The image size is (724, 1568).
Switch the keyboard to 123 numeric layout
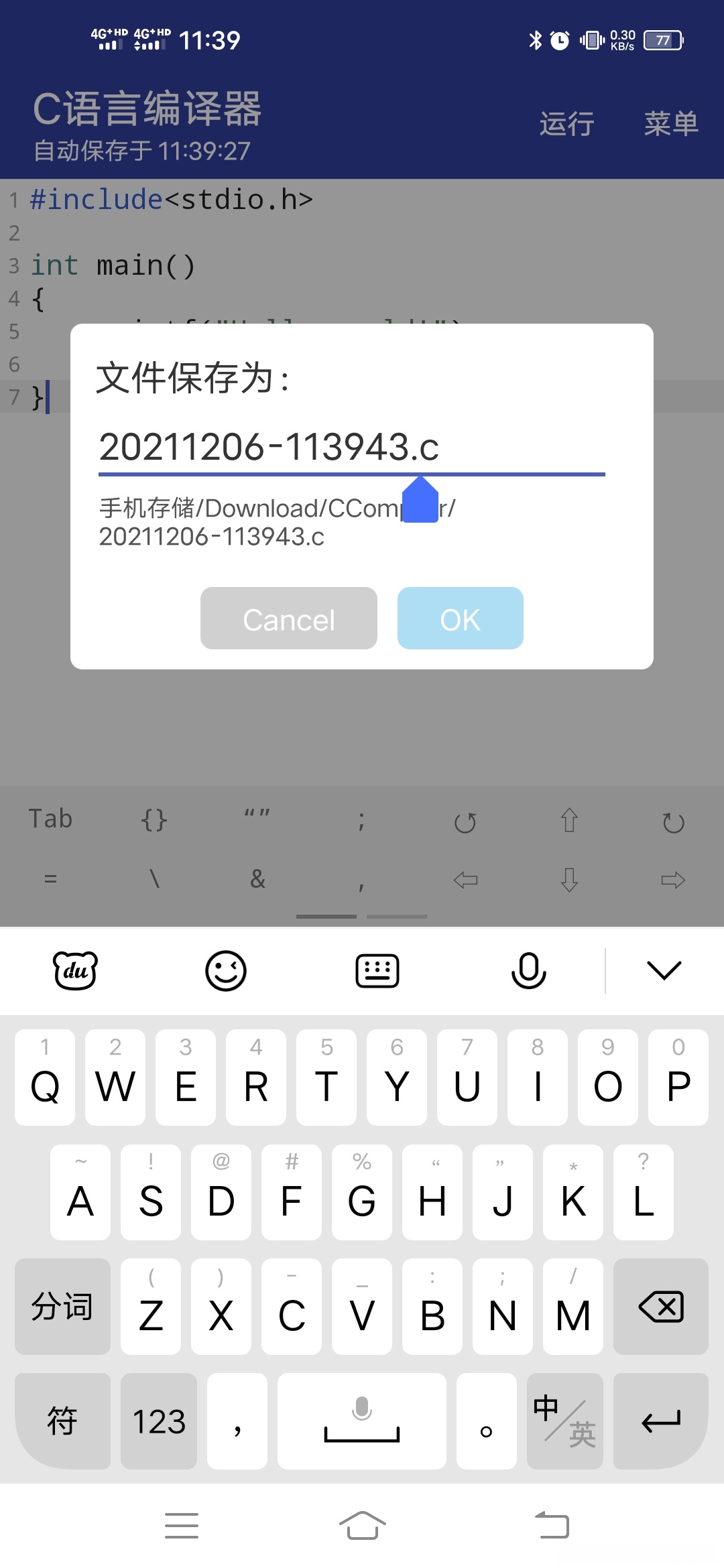[x=159, y=1421]
